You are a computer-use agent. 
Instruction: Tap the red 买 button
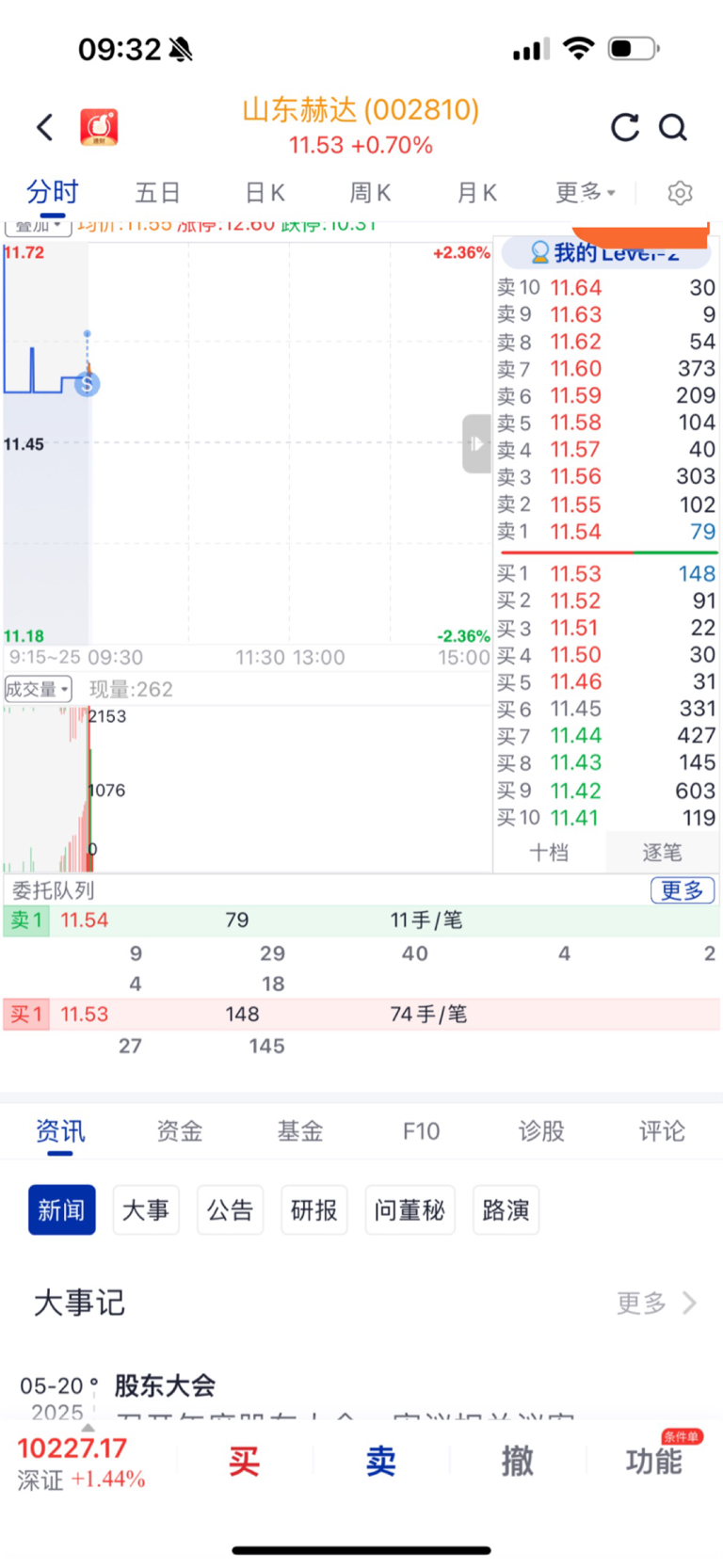[x=244, y=1461]
